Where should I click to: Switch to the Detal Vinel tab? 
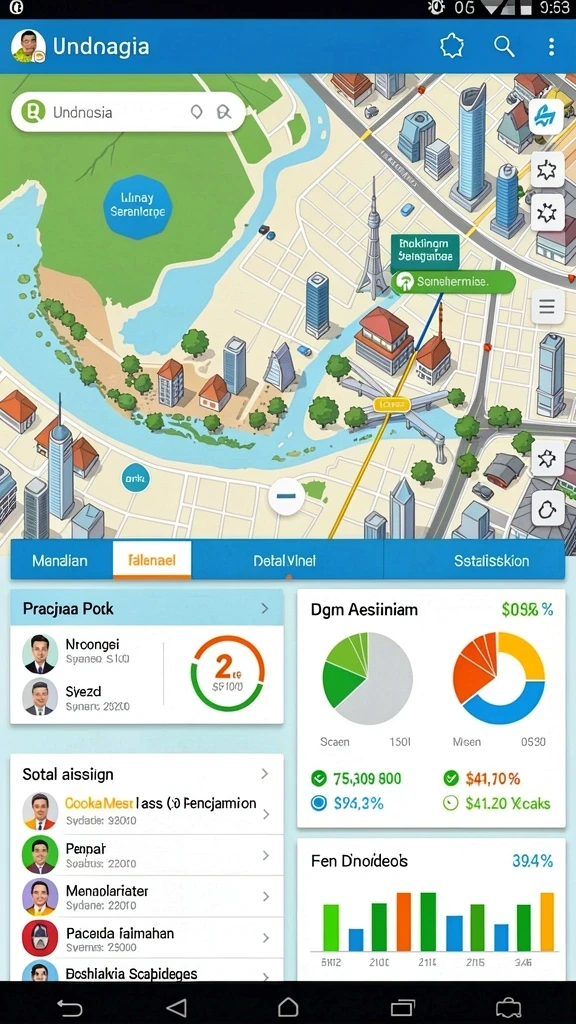tap(285, 560)
